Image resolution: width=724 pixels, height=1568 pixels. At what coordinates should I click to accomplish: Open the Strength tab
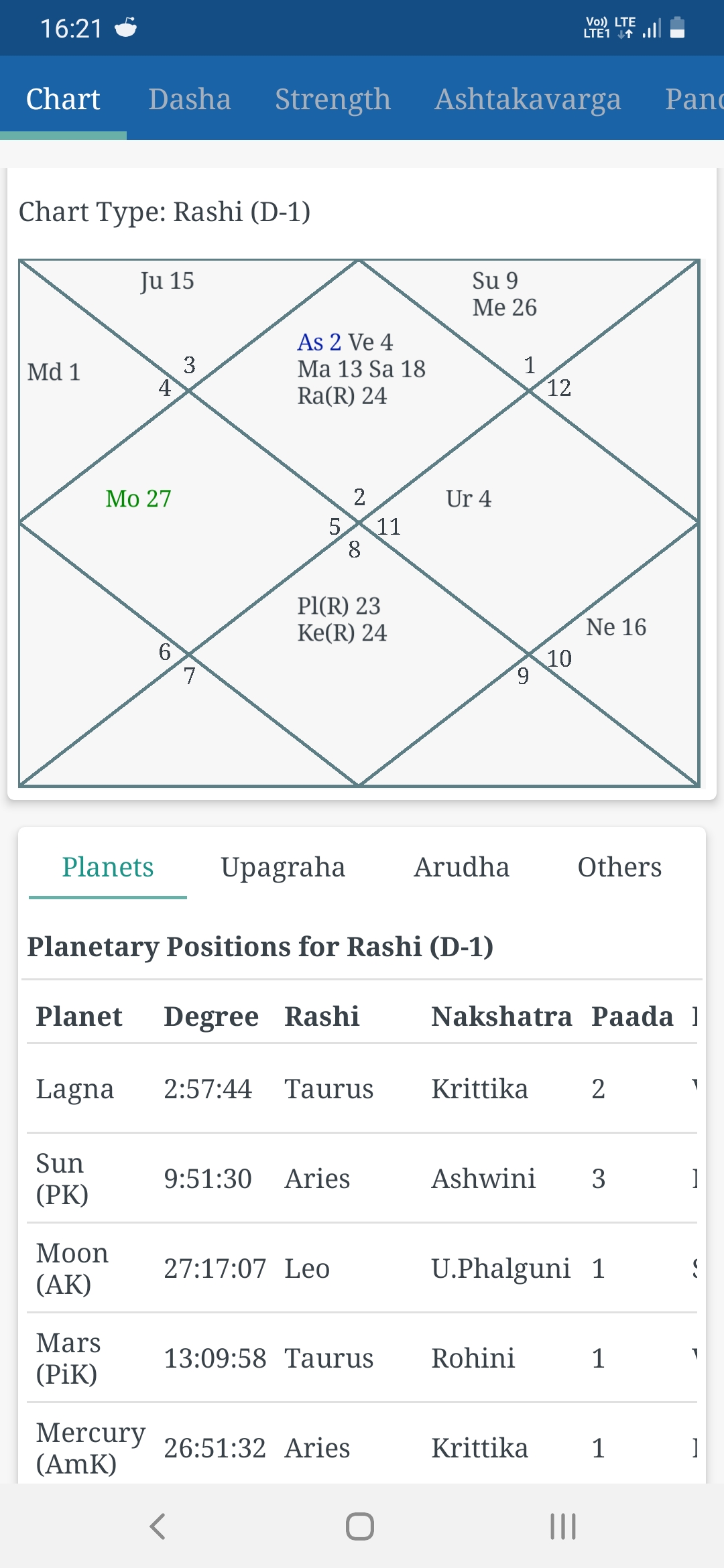click(x=333, y=99)
